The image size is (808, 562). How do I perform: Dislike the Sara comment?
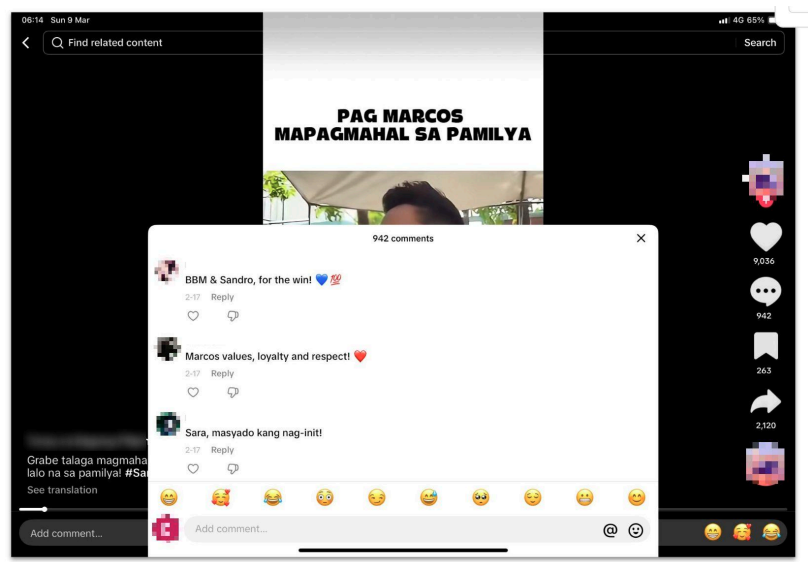pyautogui.click(x=233, y=468)
